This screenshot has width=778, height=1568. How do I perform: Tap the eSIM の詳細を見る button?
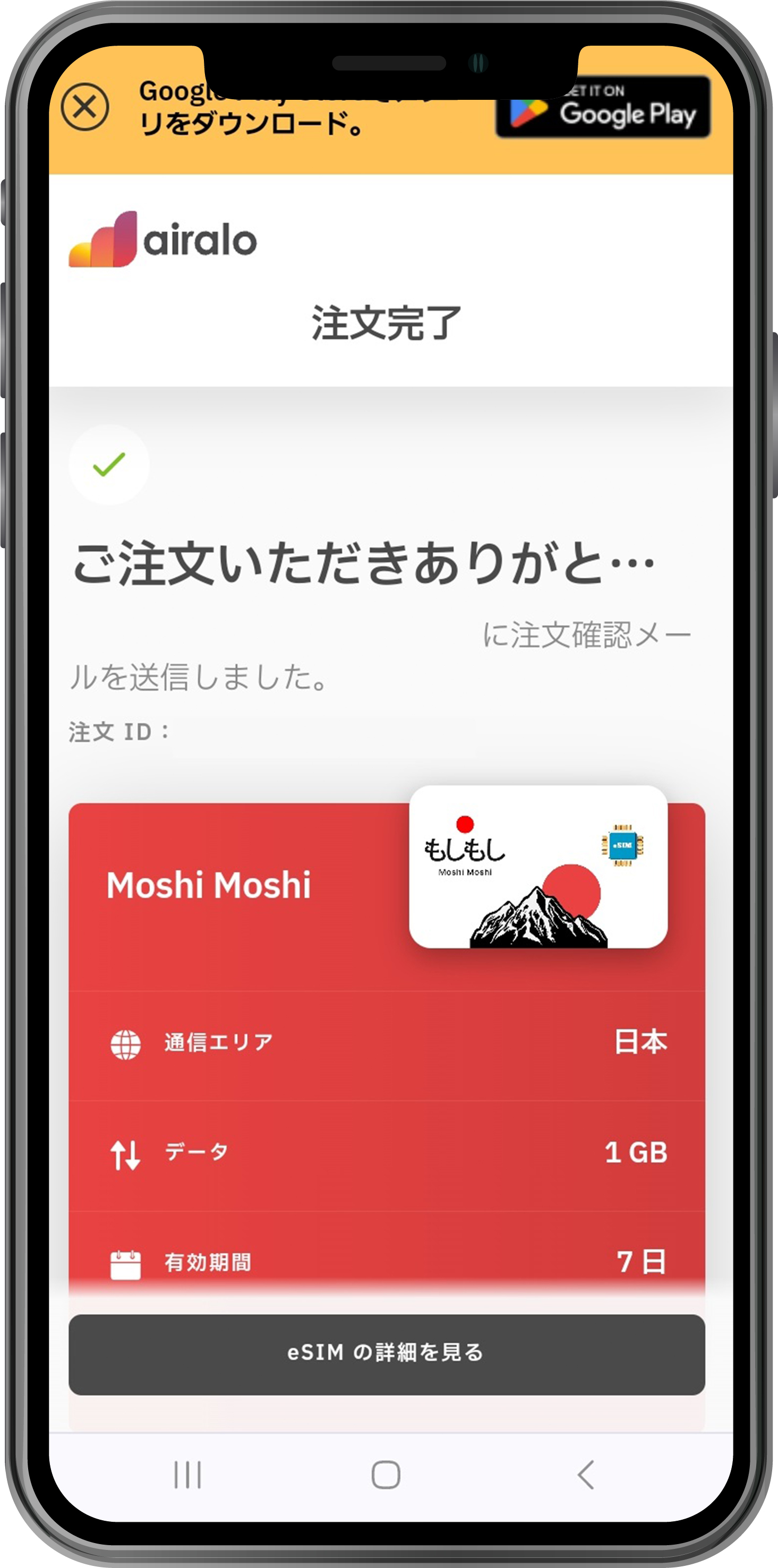click(x=387, y=1352)
